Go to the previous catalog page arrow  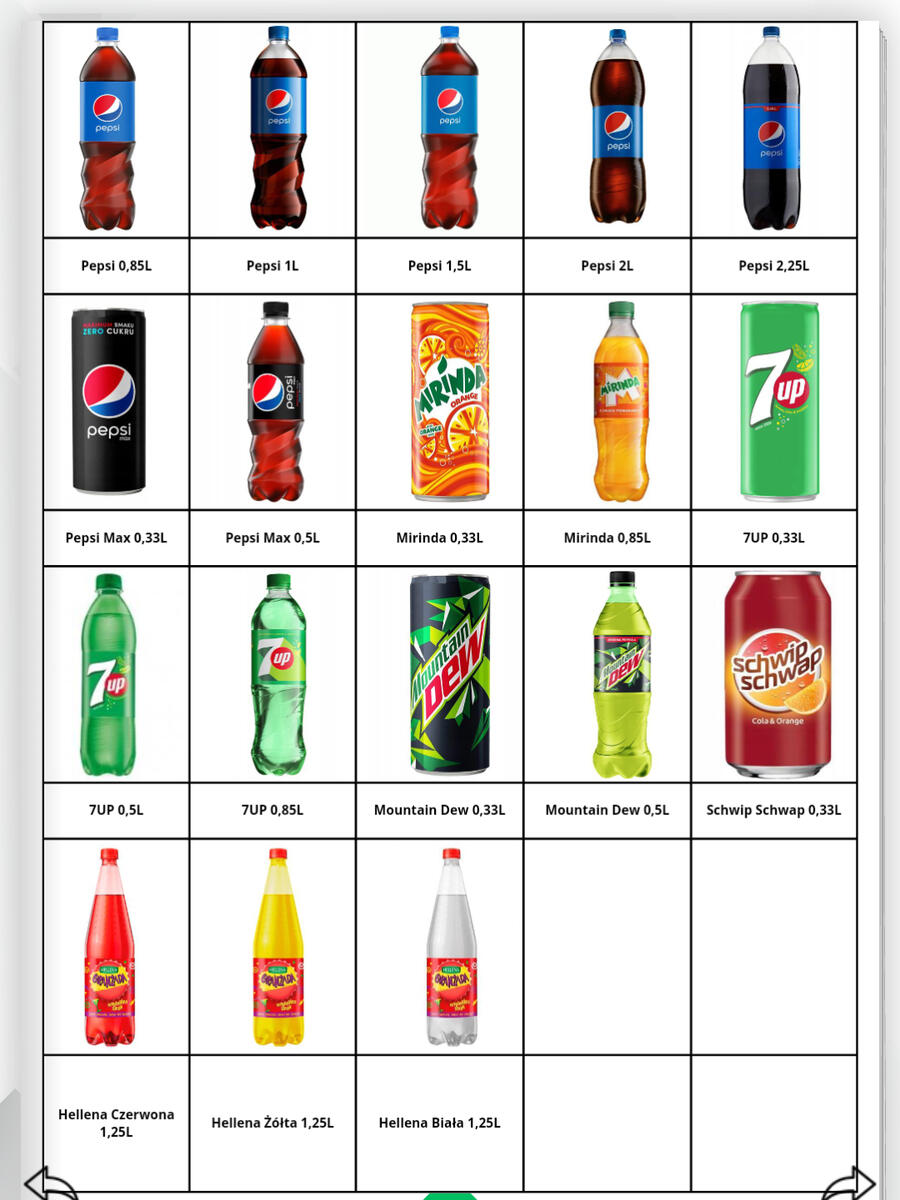[x=48, y=1184]
